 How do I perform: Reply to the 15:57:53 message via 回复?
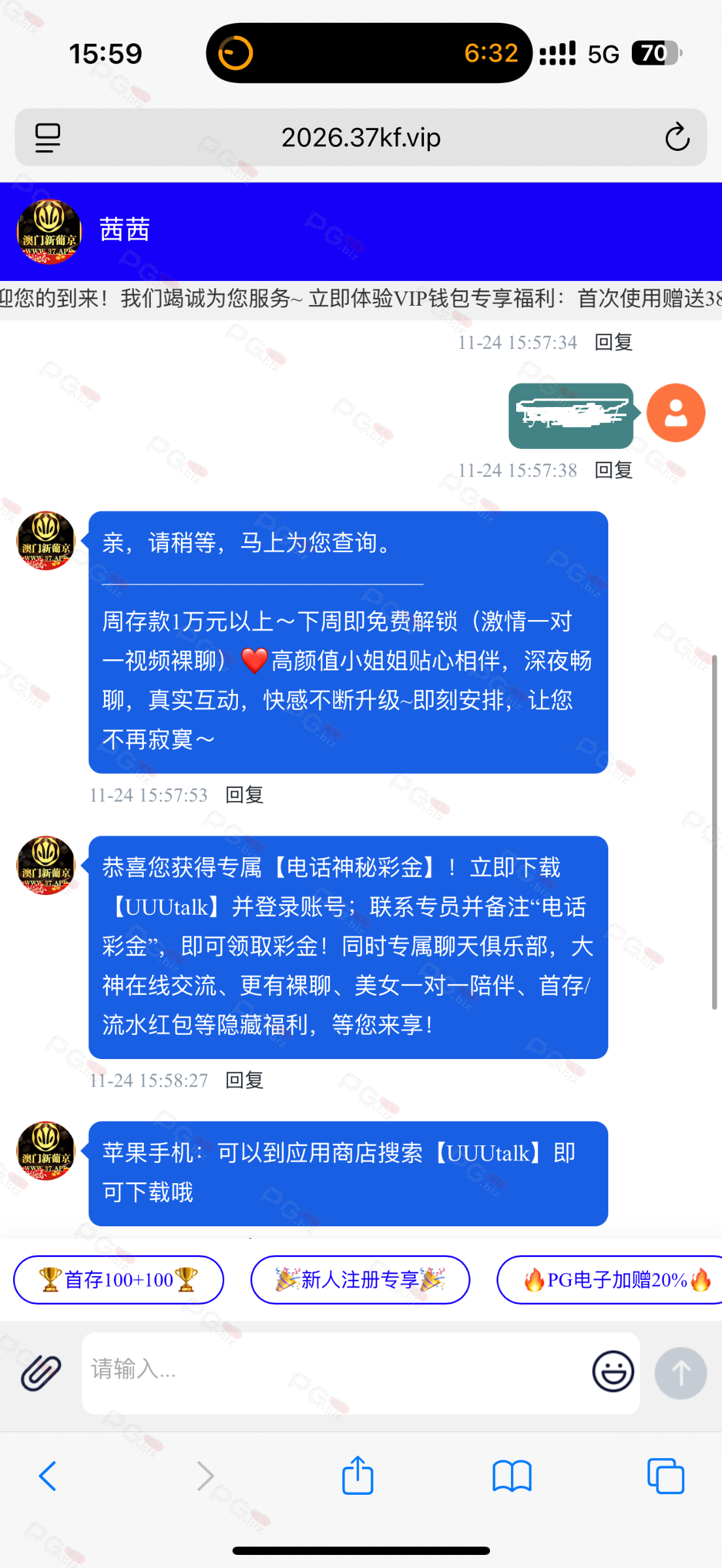(244, 795)
